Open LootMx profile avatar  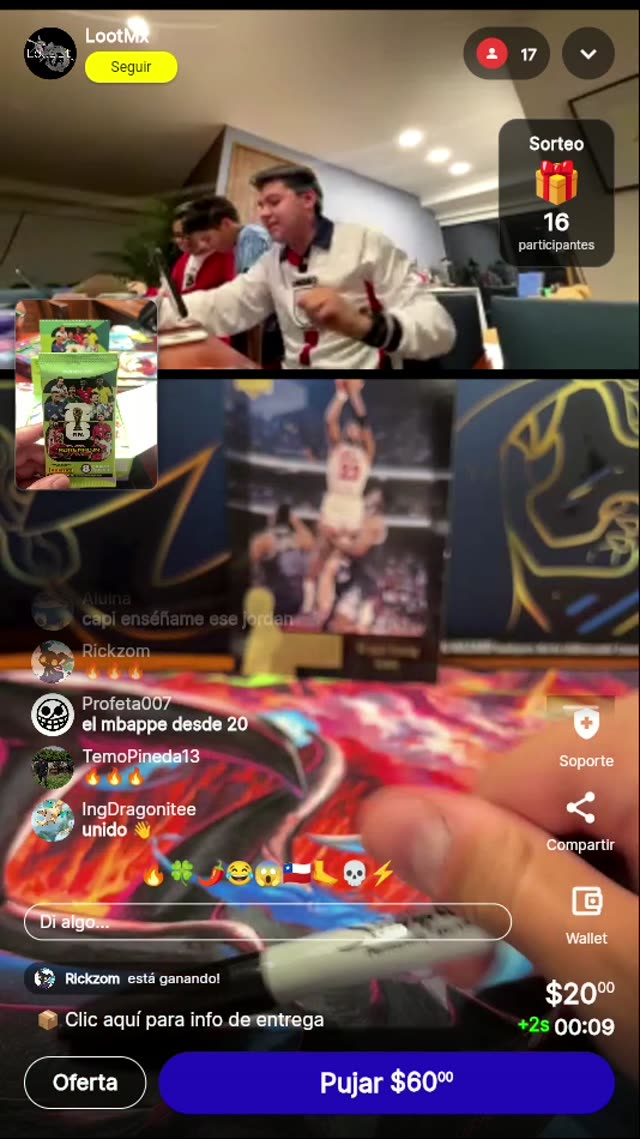(50, 53)
